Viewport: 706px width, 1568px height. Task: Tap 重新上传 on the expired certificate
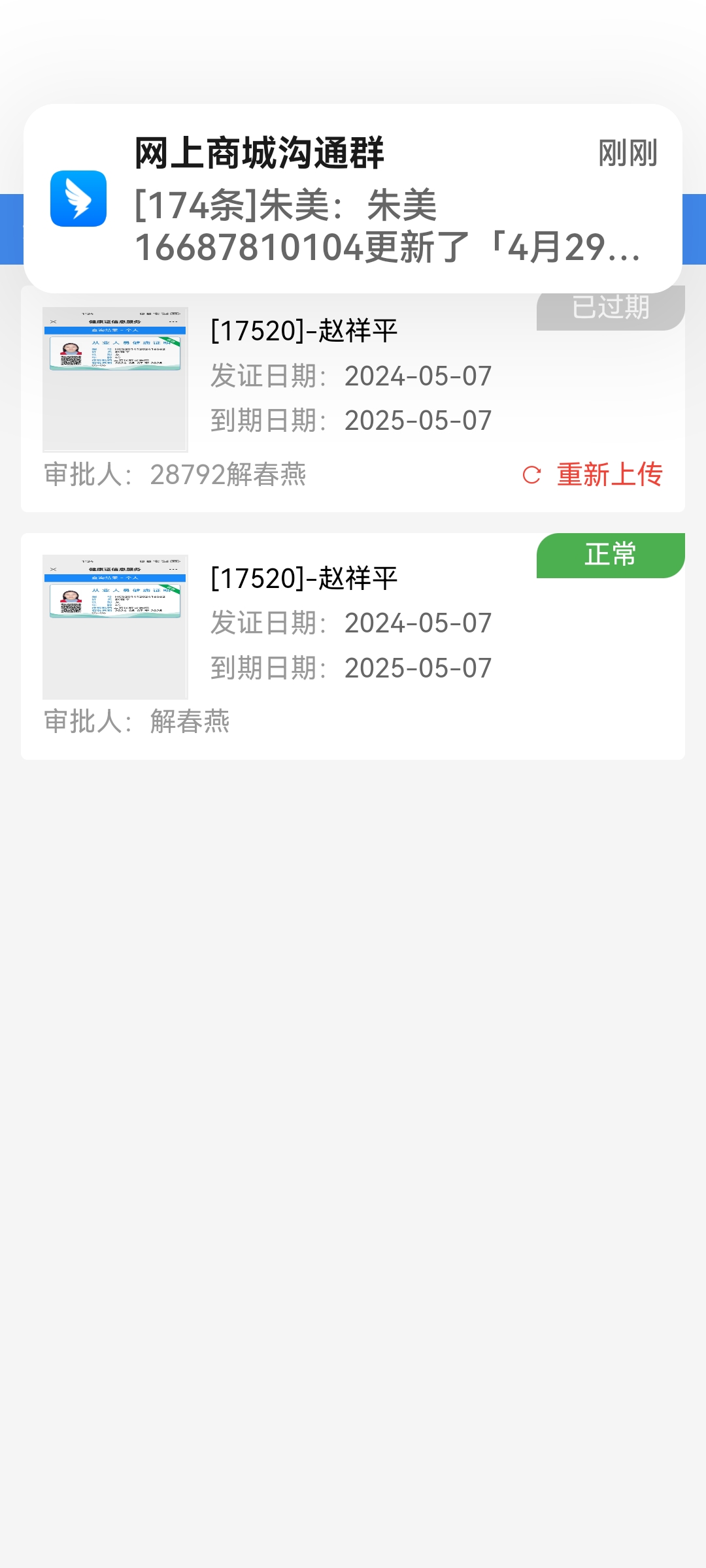pyautogui.click(x=594, y=474)
